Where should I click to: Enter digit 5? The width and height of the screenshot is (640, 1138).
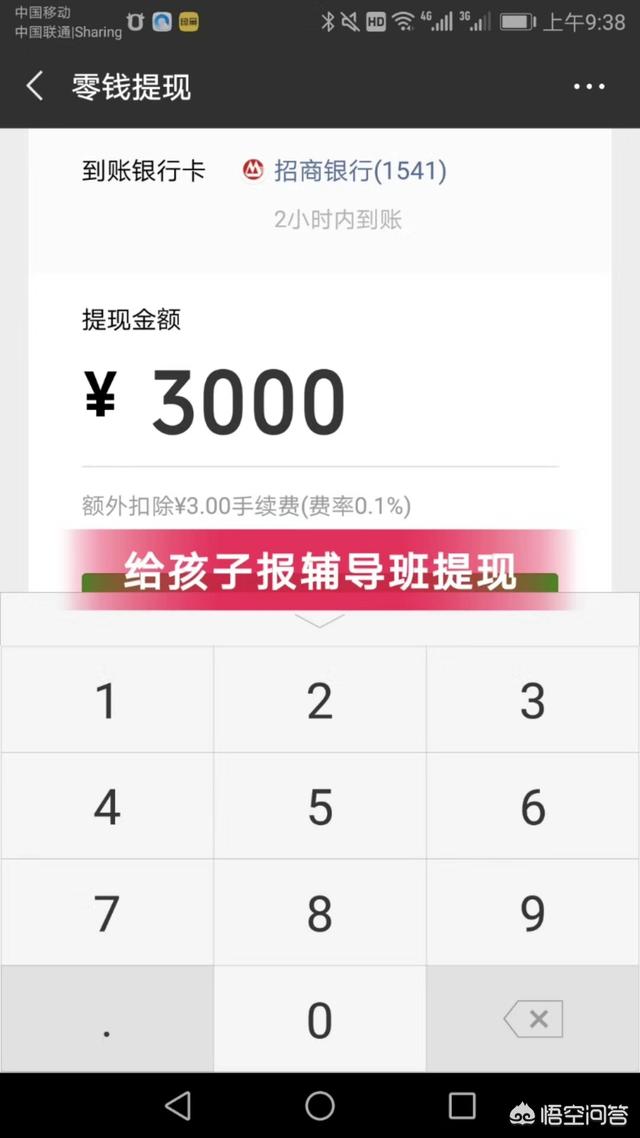point(320,807)
